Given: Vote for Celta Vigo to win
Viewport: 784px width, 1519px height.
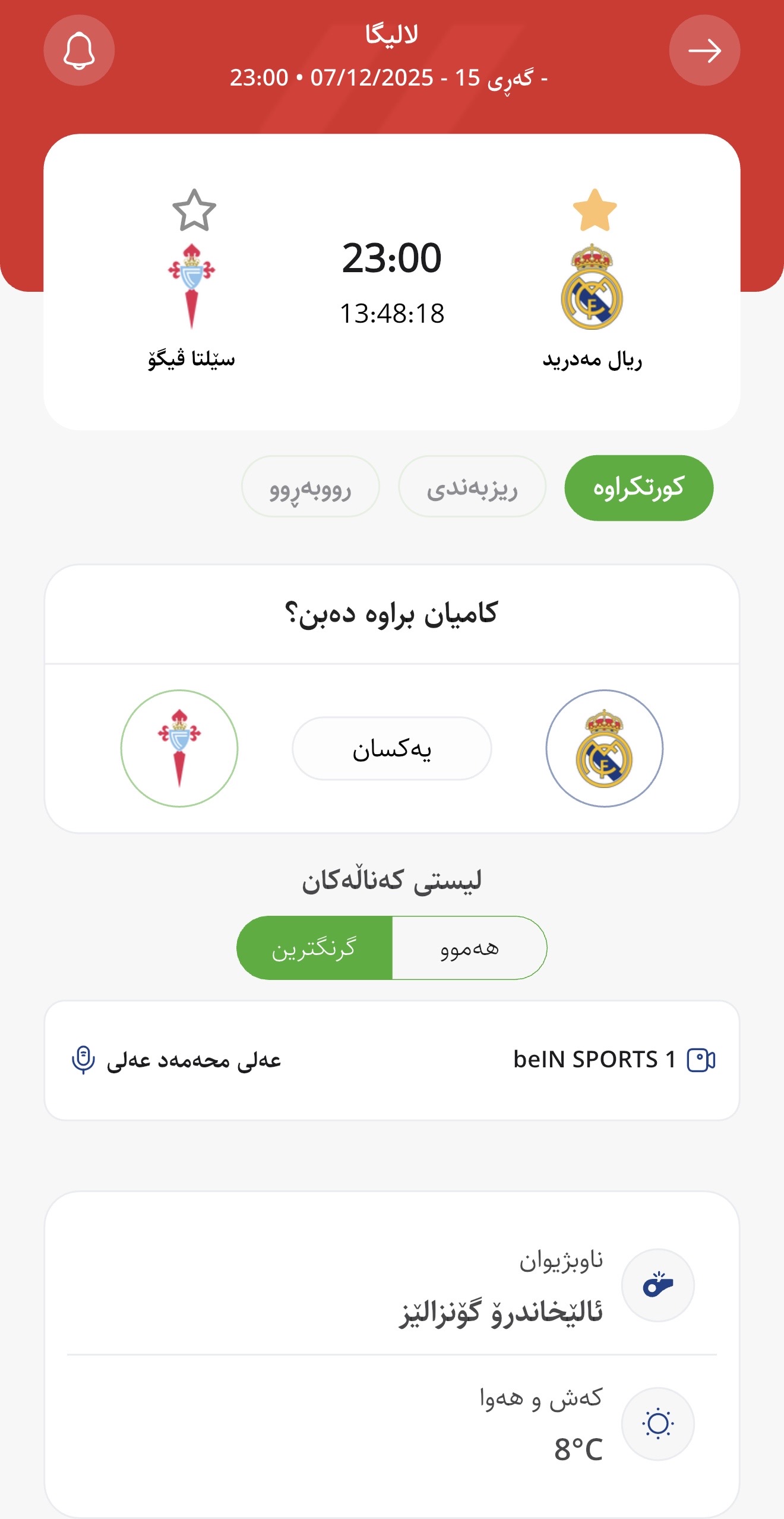Looking at the screenshot, I should pyautogui.click(x=179, y=748).
